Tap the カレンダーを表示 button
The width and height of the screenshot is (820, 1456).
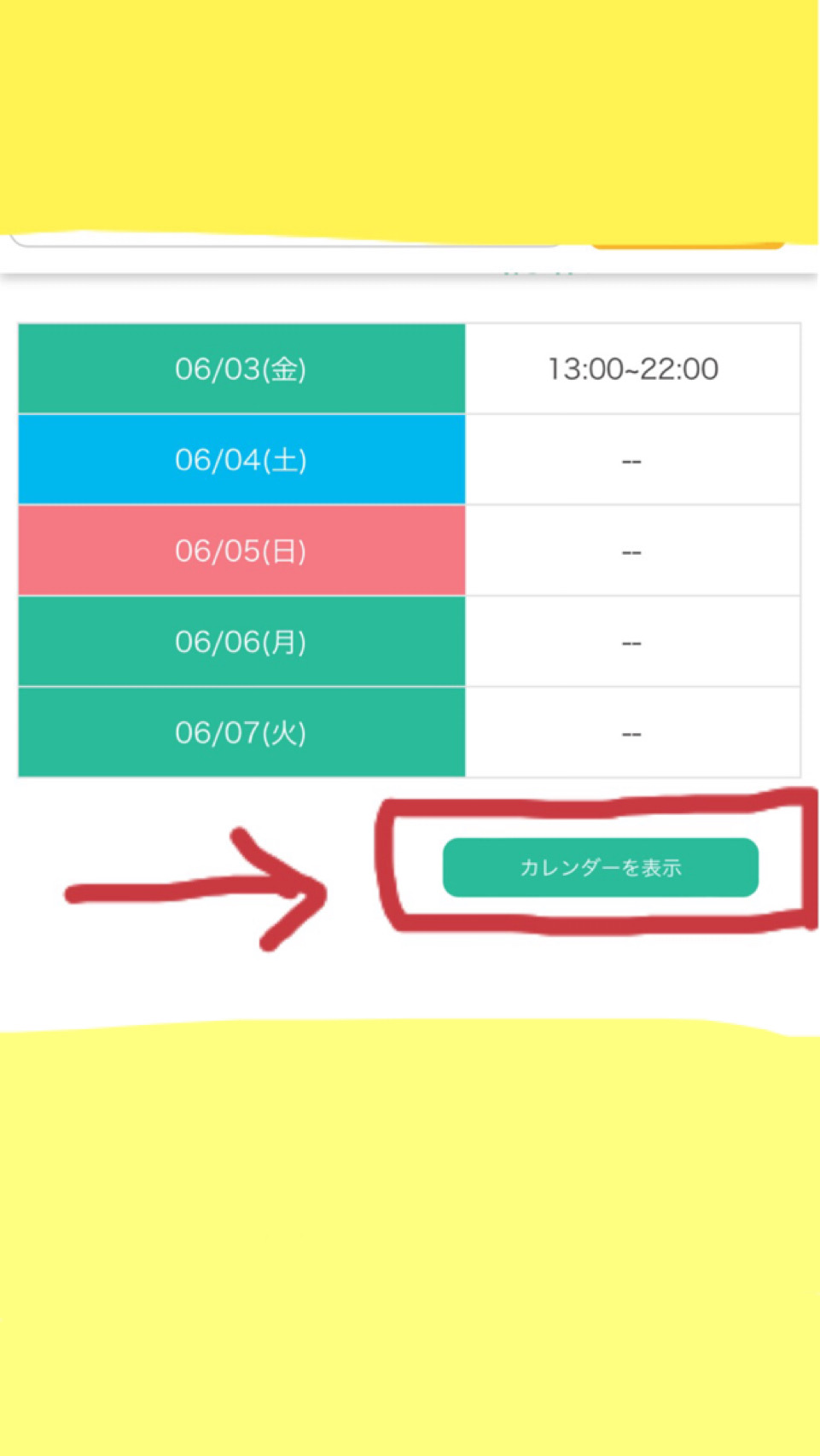coord(600,867)
